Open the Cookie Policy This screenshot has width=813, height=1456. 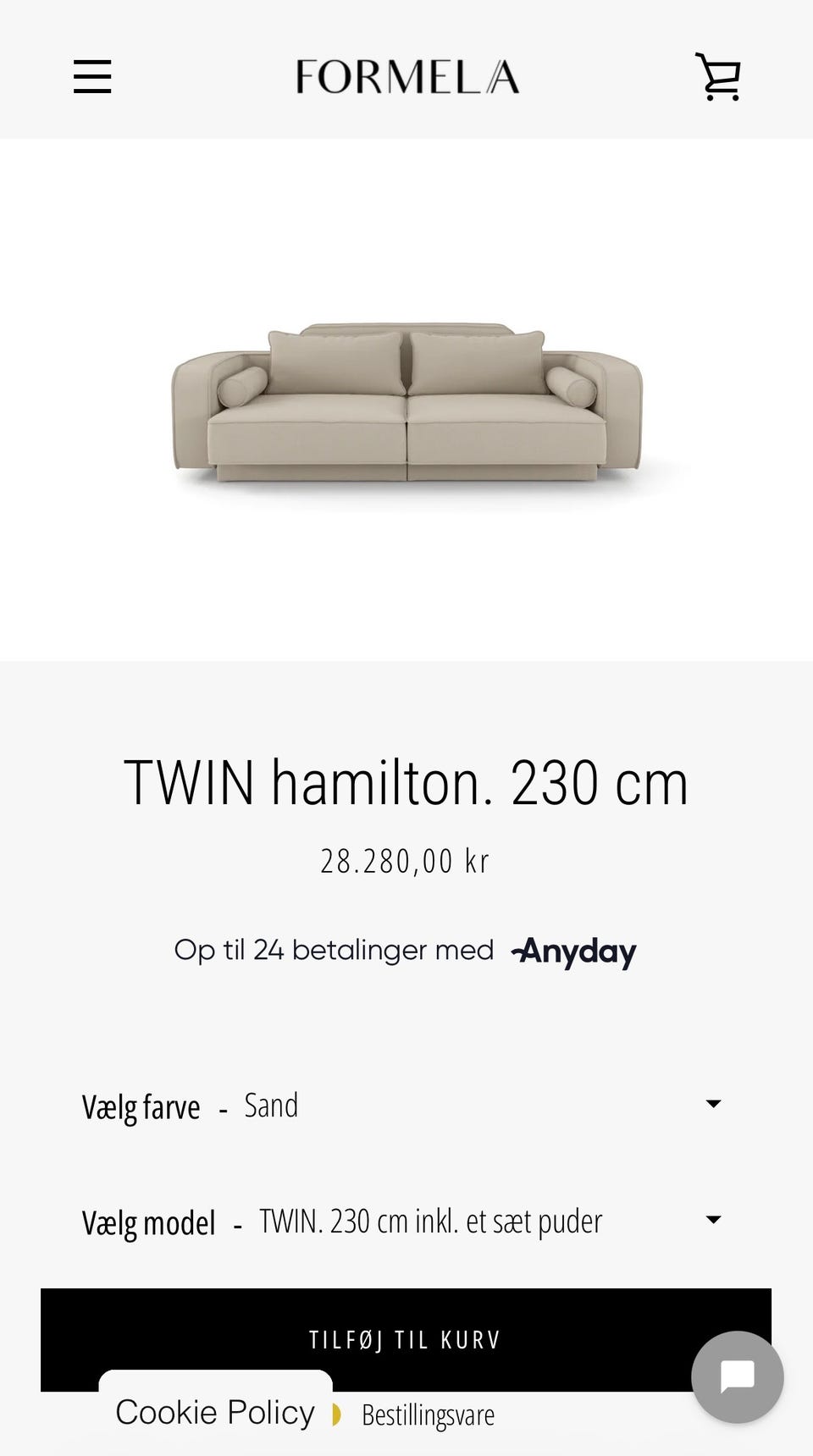pos(215,1412)
